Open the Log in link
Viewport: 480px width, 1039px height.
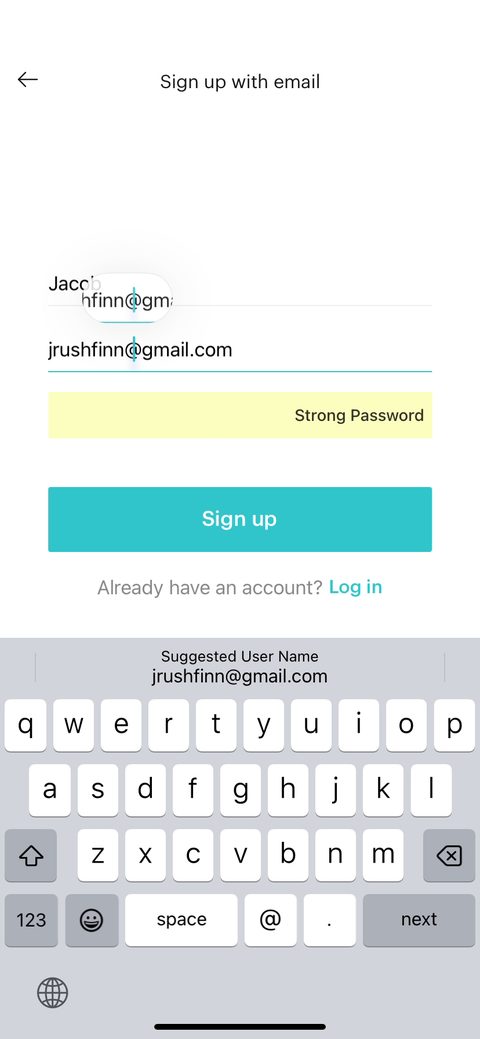coord(355,587)
